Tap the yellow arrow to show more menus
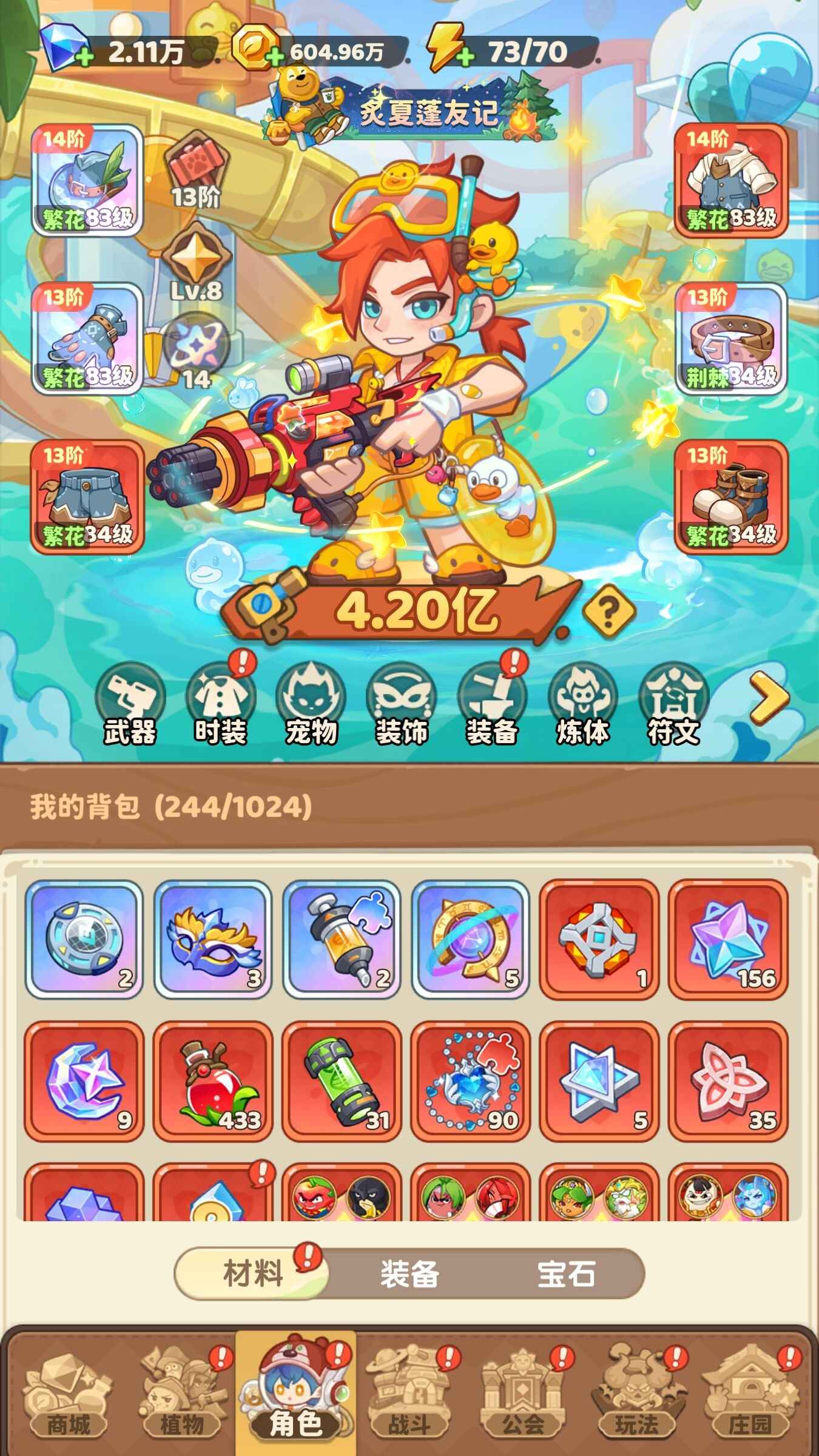Viewport: 819px width, 1456px height. pos(769,698)
